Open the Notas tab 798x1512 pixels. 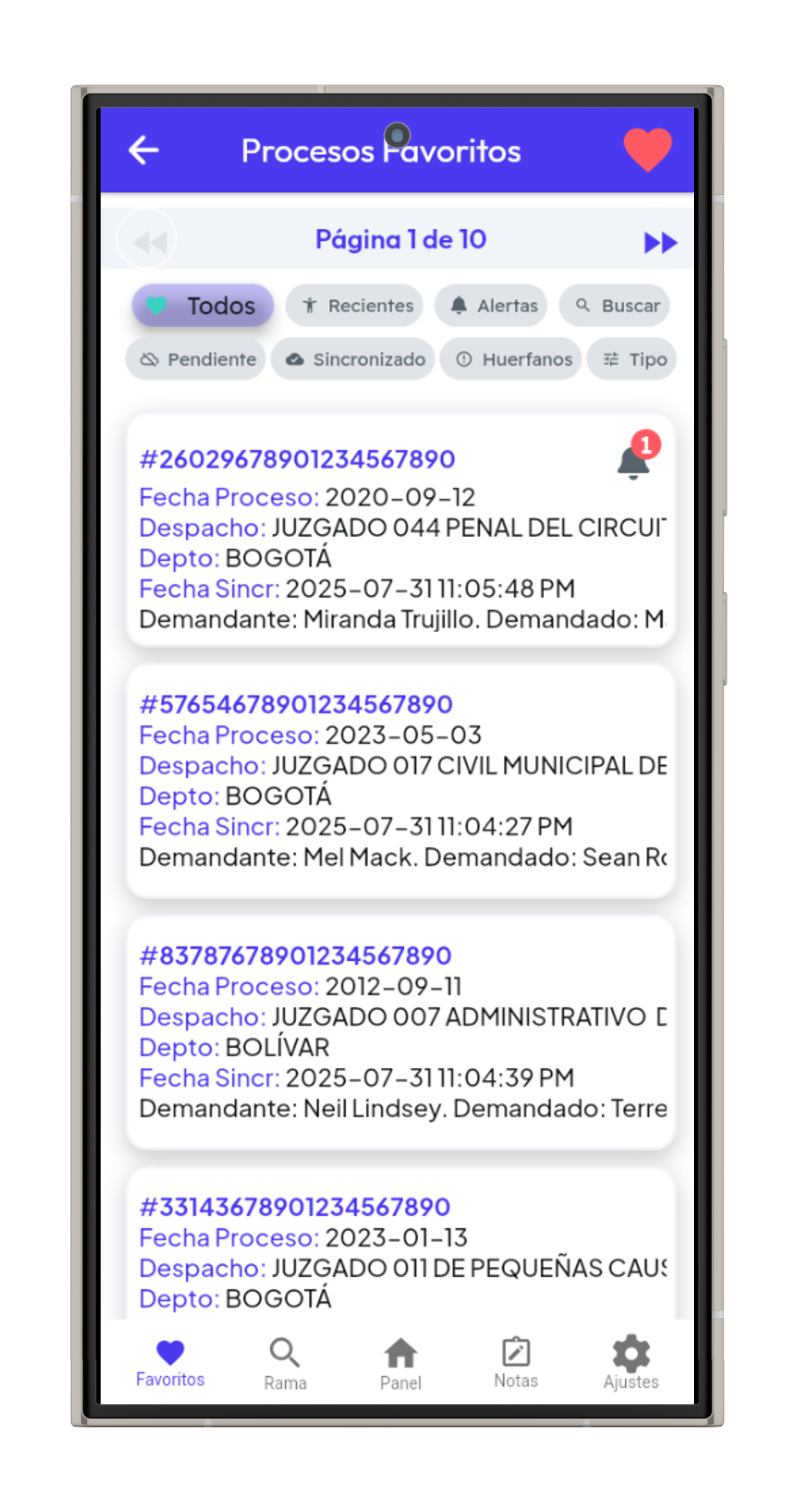pyautogui.click(x=515, y=1364)
